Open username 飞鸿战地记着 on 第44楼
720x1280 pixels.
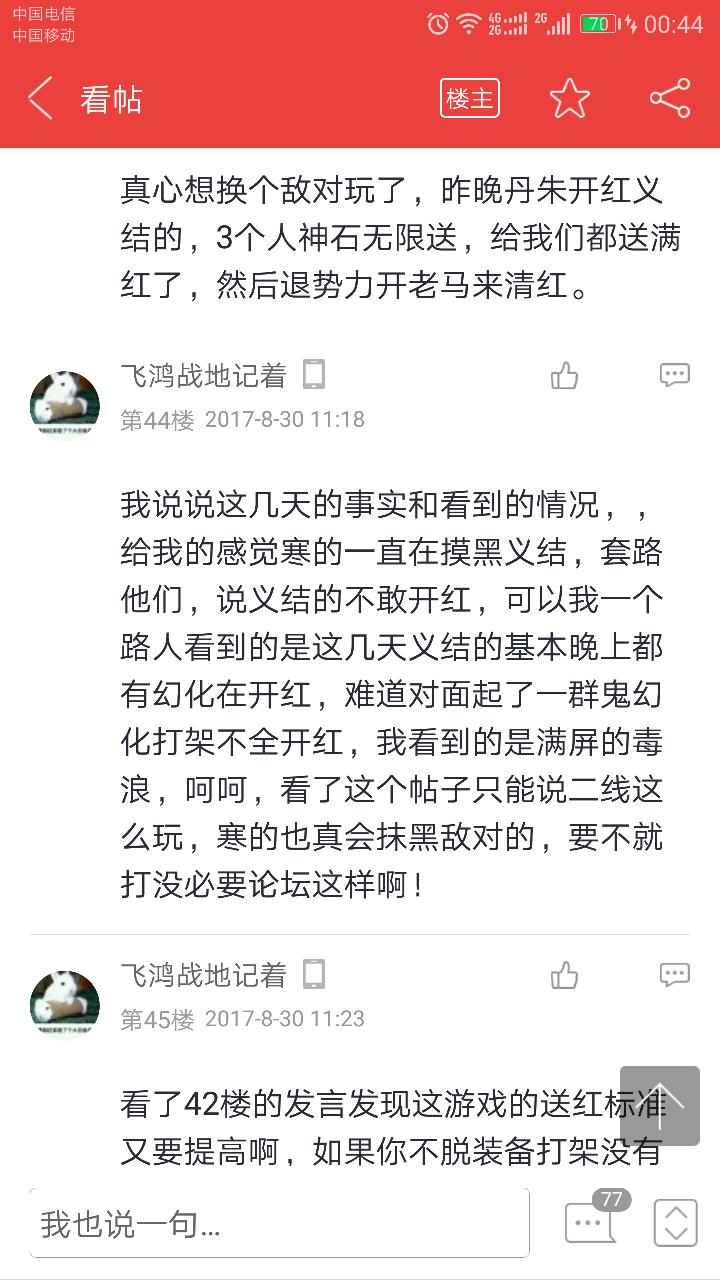(203, 376)
